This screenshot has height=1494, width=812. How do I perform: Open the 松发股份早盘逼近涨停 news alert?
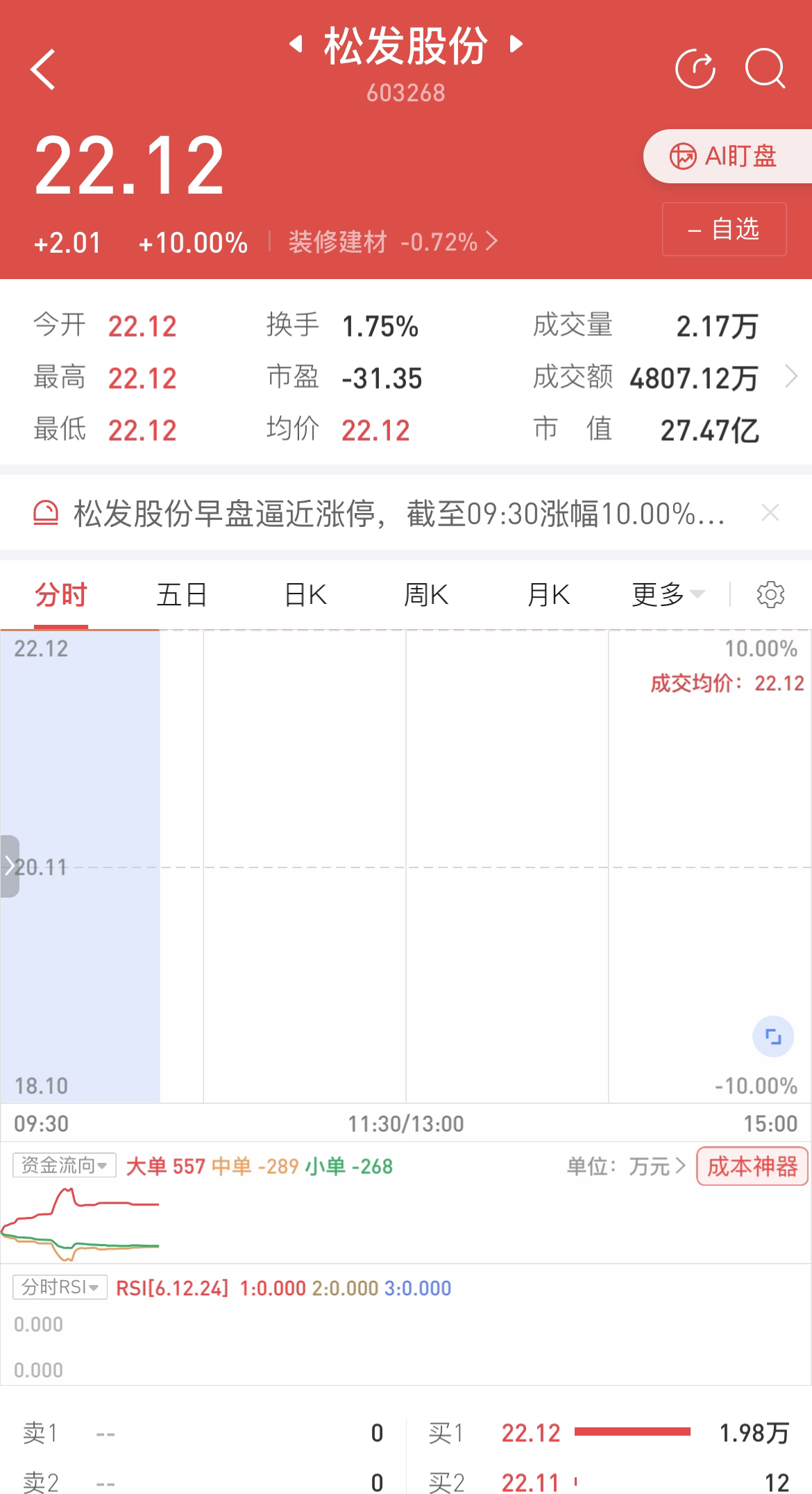point(399,514)
